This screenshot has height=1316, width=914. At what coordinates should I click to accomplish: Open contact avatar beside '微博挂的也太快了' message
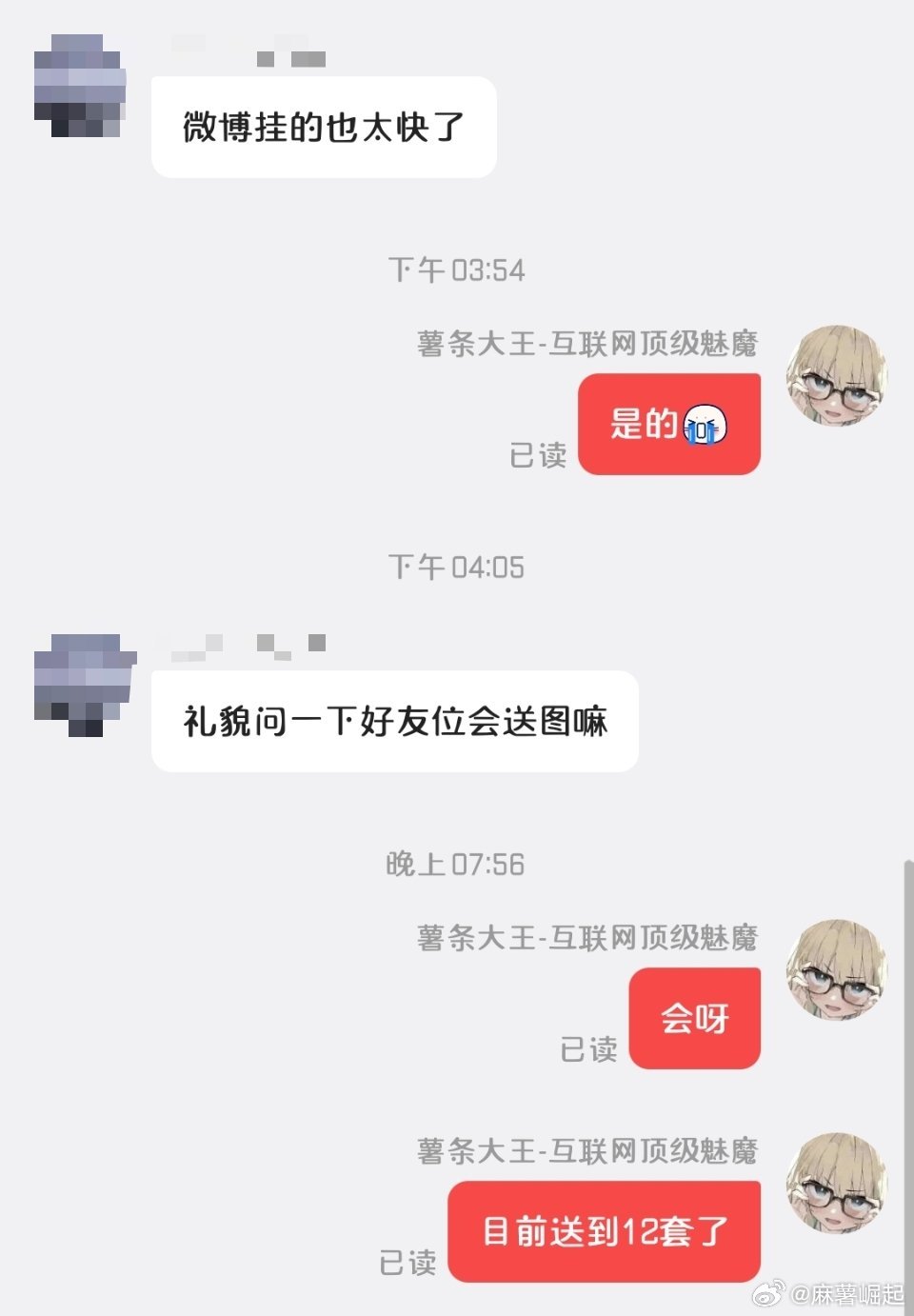point(80,86)
